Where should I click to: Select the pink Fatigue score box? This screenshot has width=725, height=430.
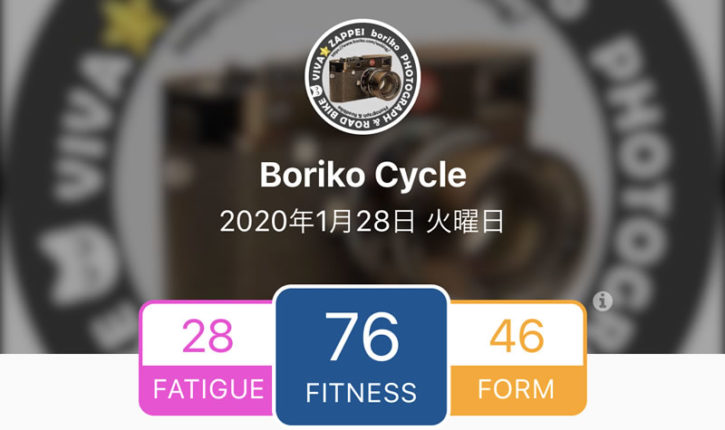coord(207,357)
